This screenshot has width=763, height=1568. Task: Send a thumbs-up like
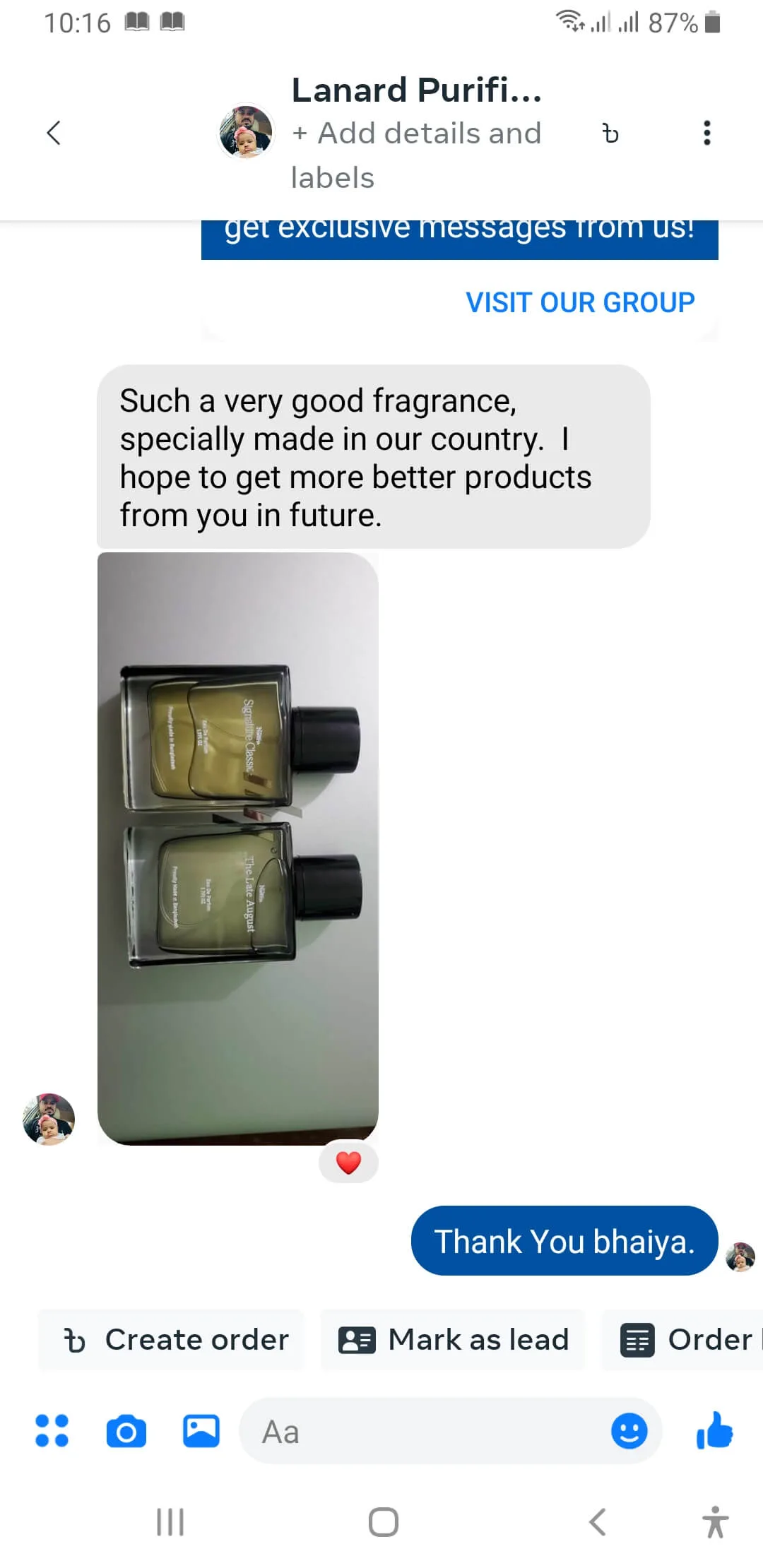(x=715, y=1432)
